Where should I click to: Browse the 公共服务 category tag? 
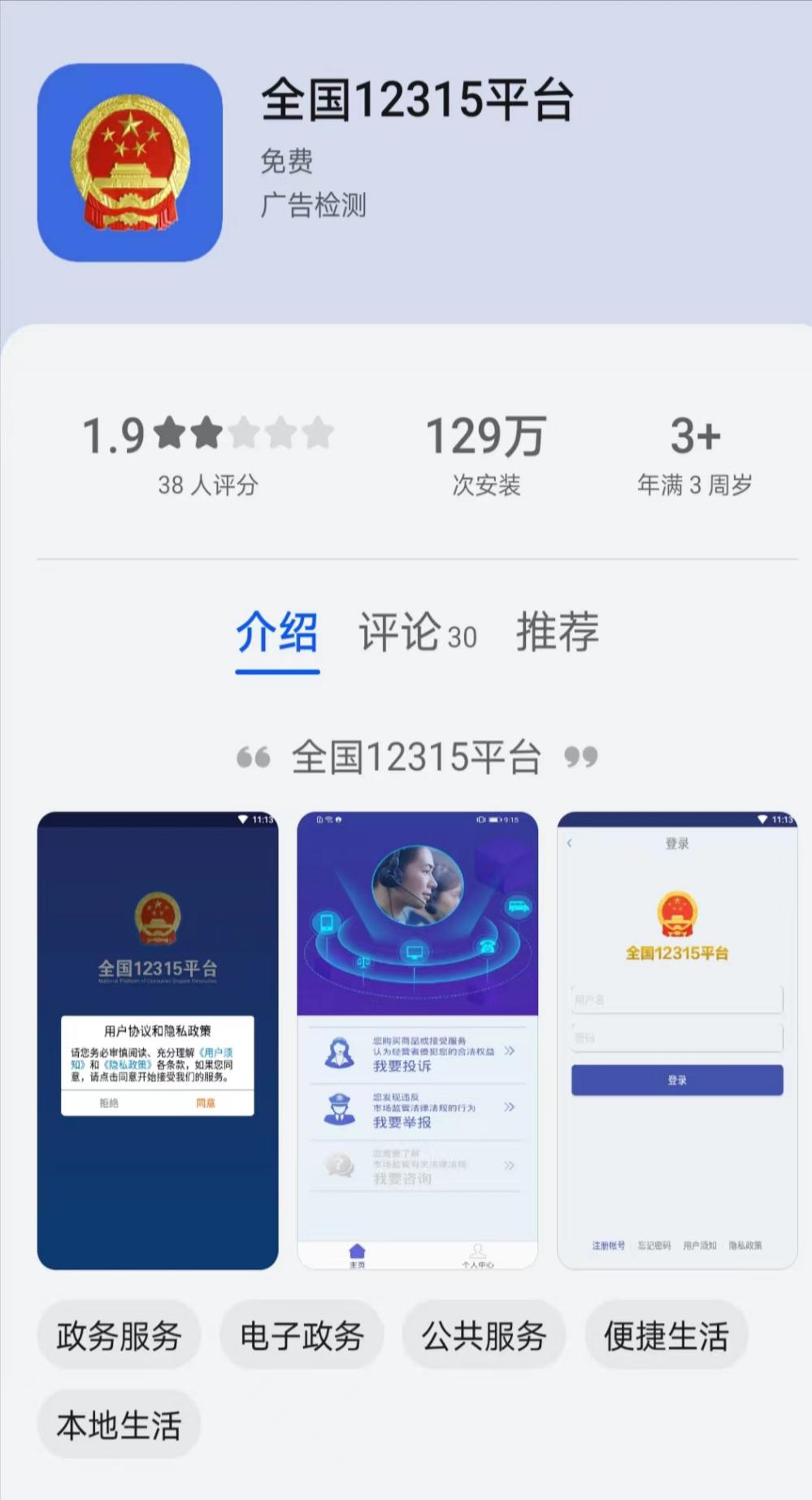pyautogui.click(x=484, y=1336)
